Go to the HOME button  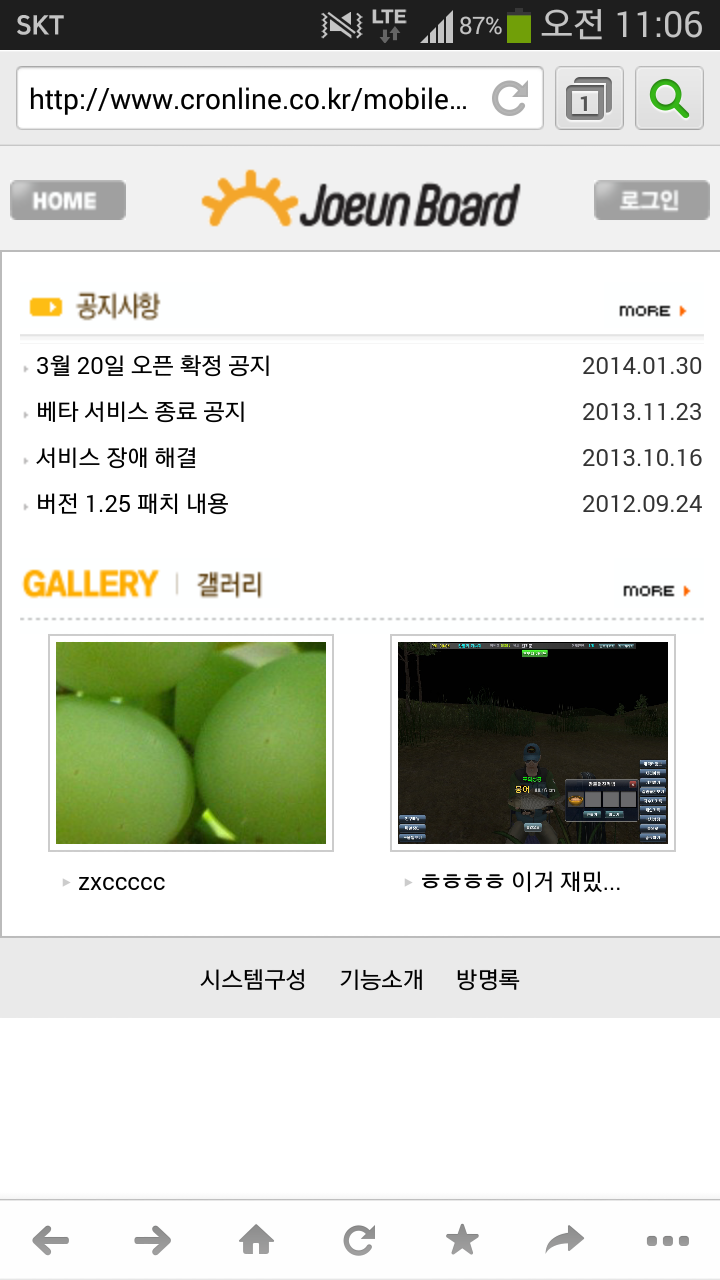(x=68, y=200)
